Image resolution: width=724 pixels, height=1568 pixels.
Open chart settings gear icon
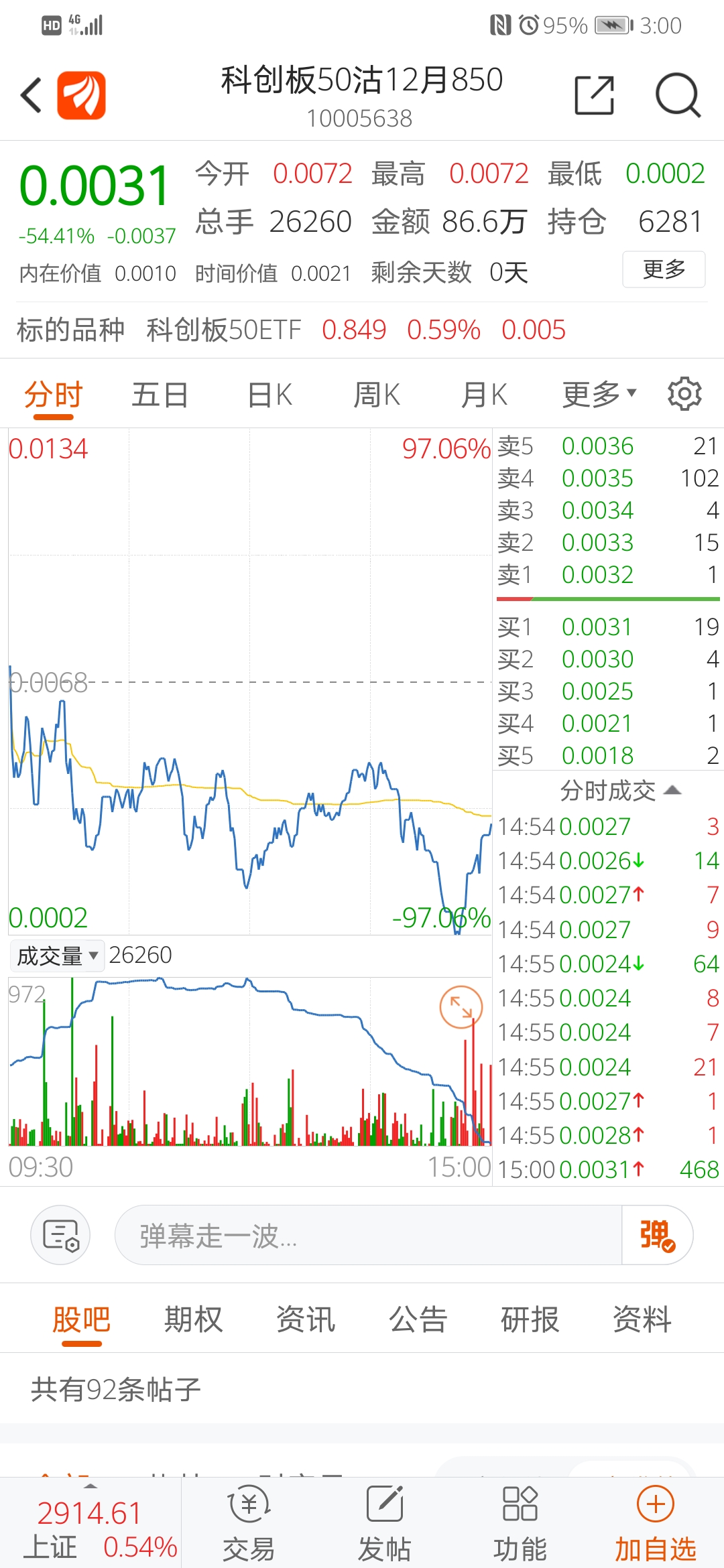coord(684,393)
